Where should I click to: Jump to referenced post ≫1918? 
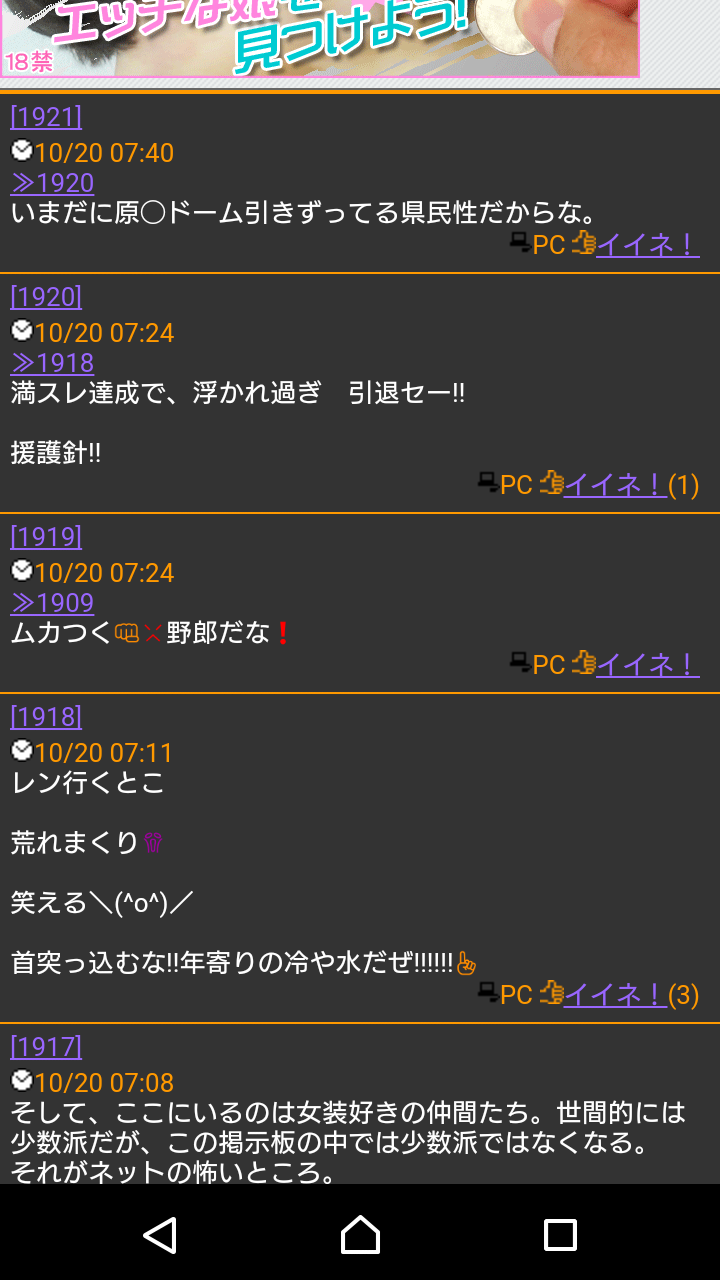tap(52, 363)
